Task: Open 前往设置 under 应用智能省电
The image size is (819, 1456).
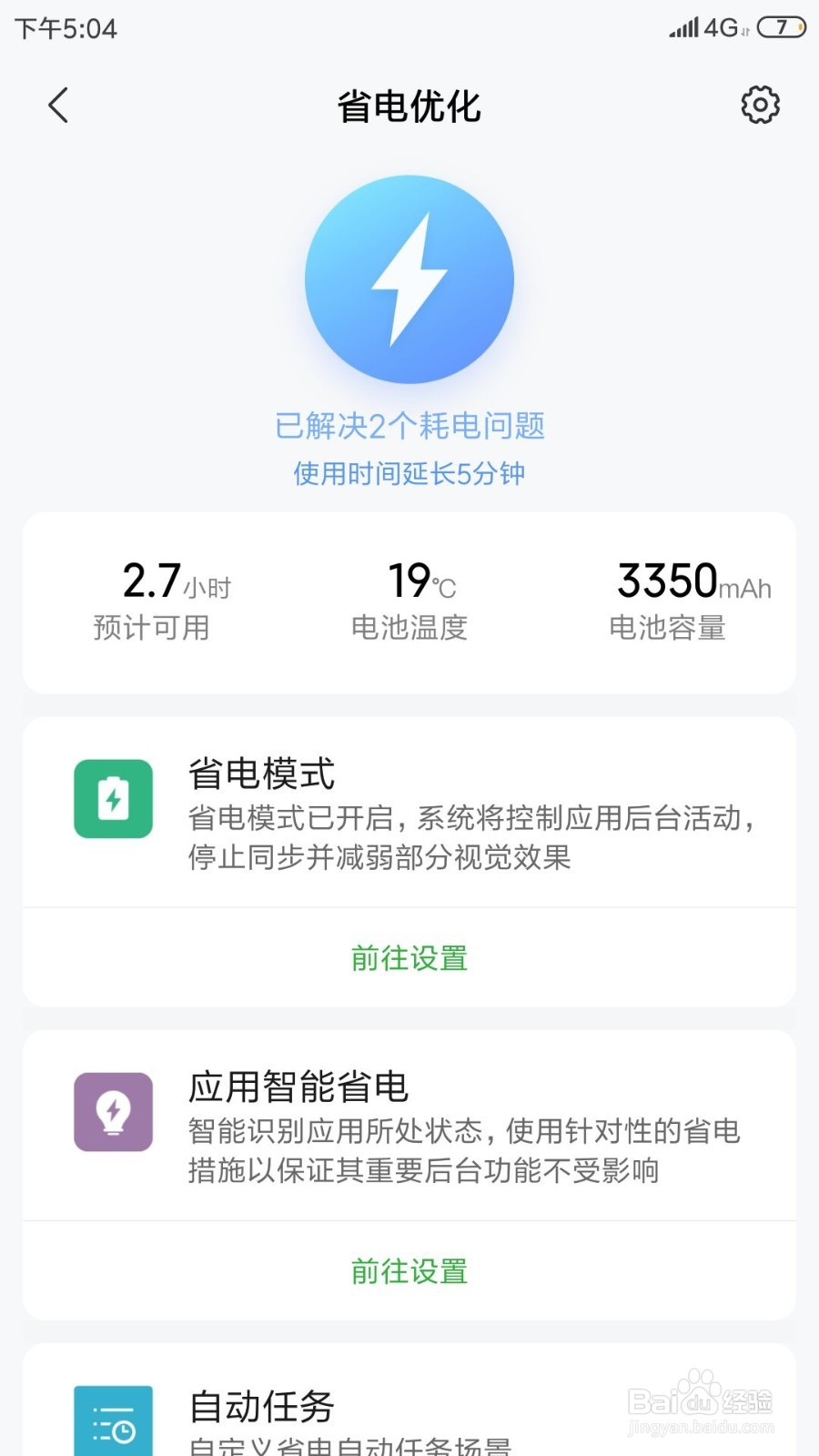Action: pyautogui.click(x=409, y=1271)
